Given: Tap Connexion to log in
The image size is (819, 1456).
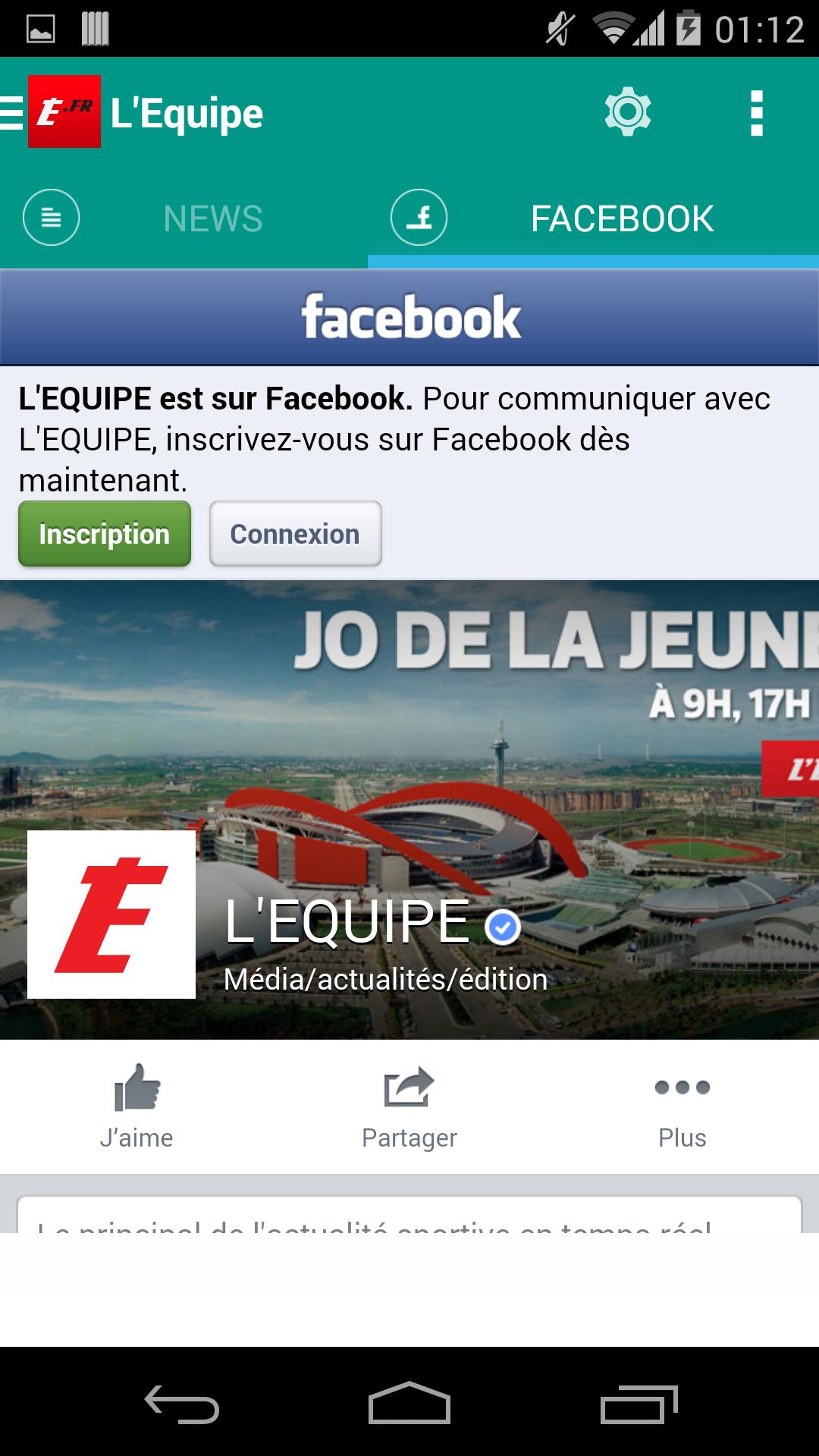Looking at the screenshot, I should [295, 534].
